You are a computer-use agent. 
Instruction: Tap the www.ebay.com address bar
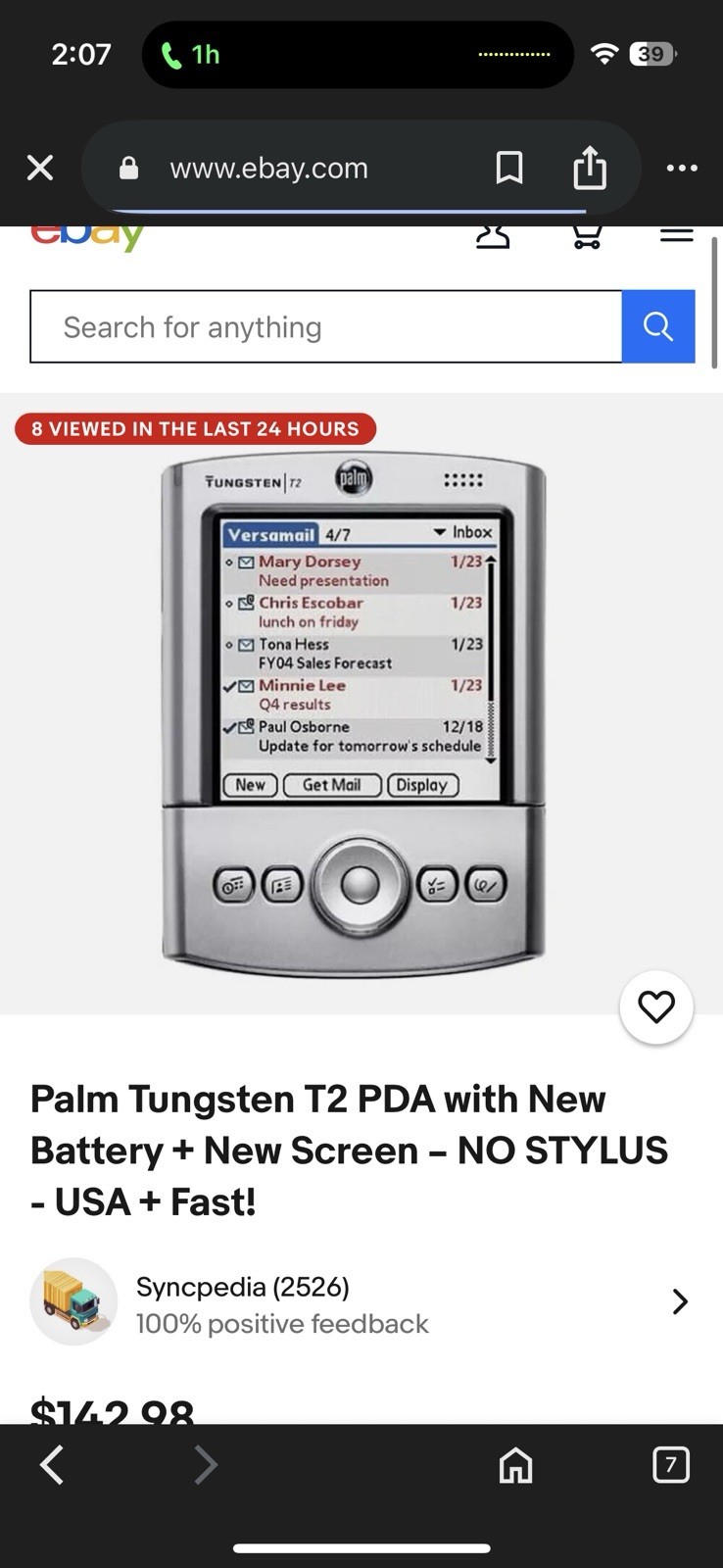[x=269, y=169]
